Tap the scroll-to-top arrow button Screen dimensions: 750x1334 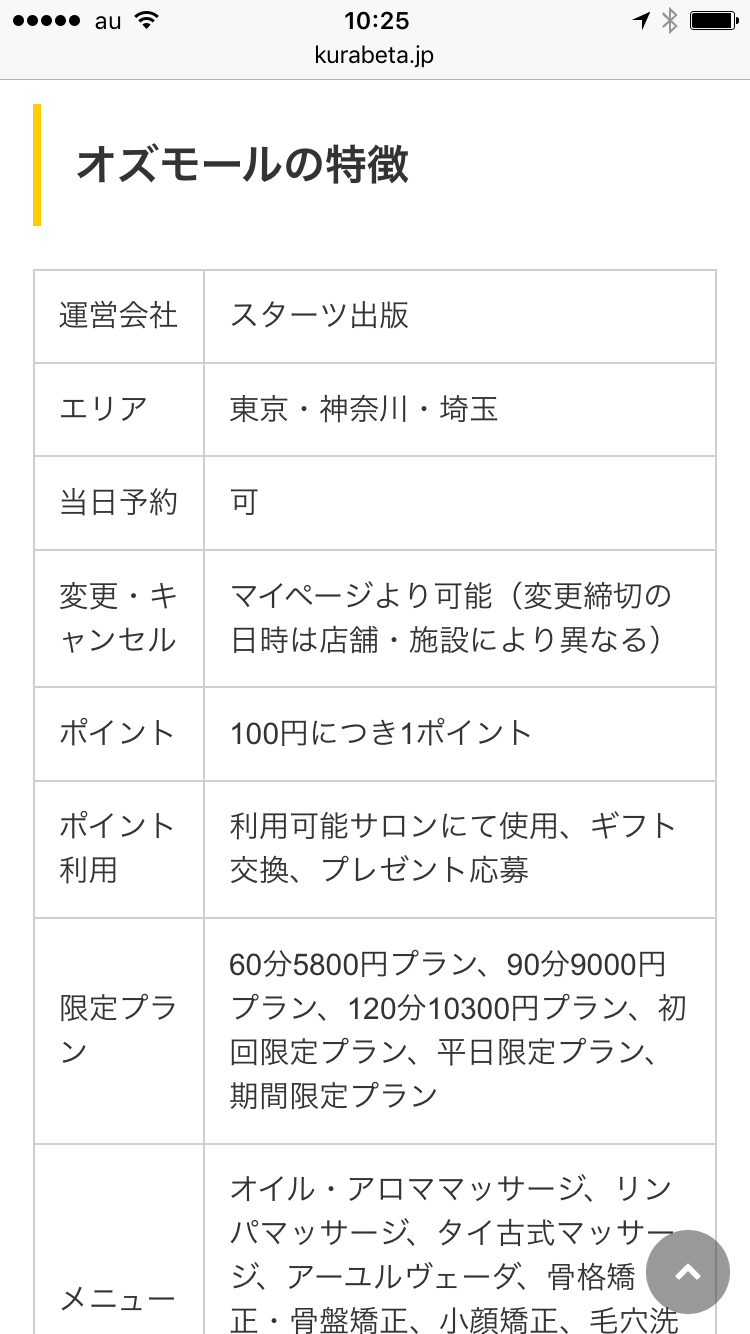pyautogui.click(x=688, y=1272)
